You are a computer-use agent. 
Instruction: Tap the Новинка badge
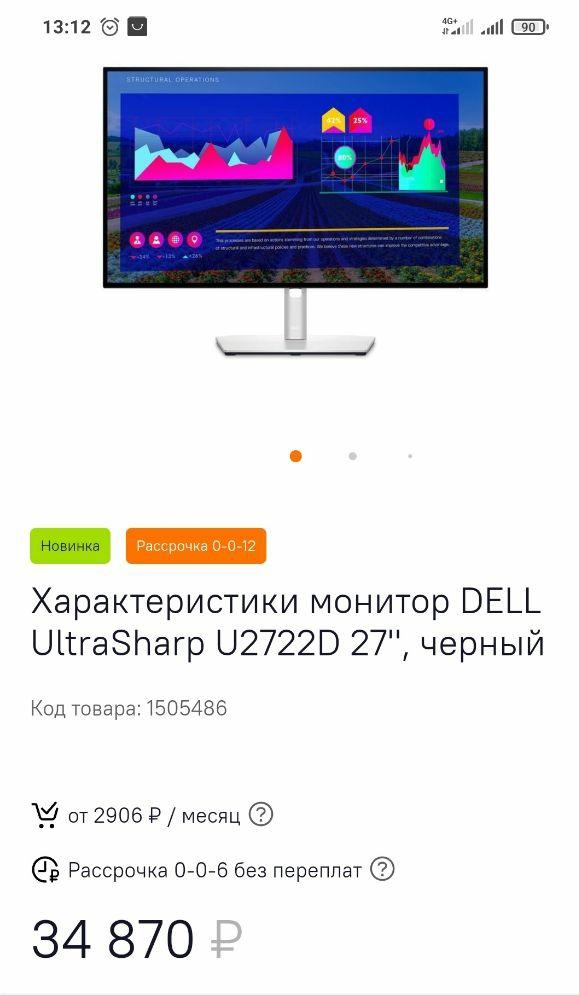(70, 546)
